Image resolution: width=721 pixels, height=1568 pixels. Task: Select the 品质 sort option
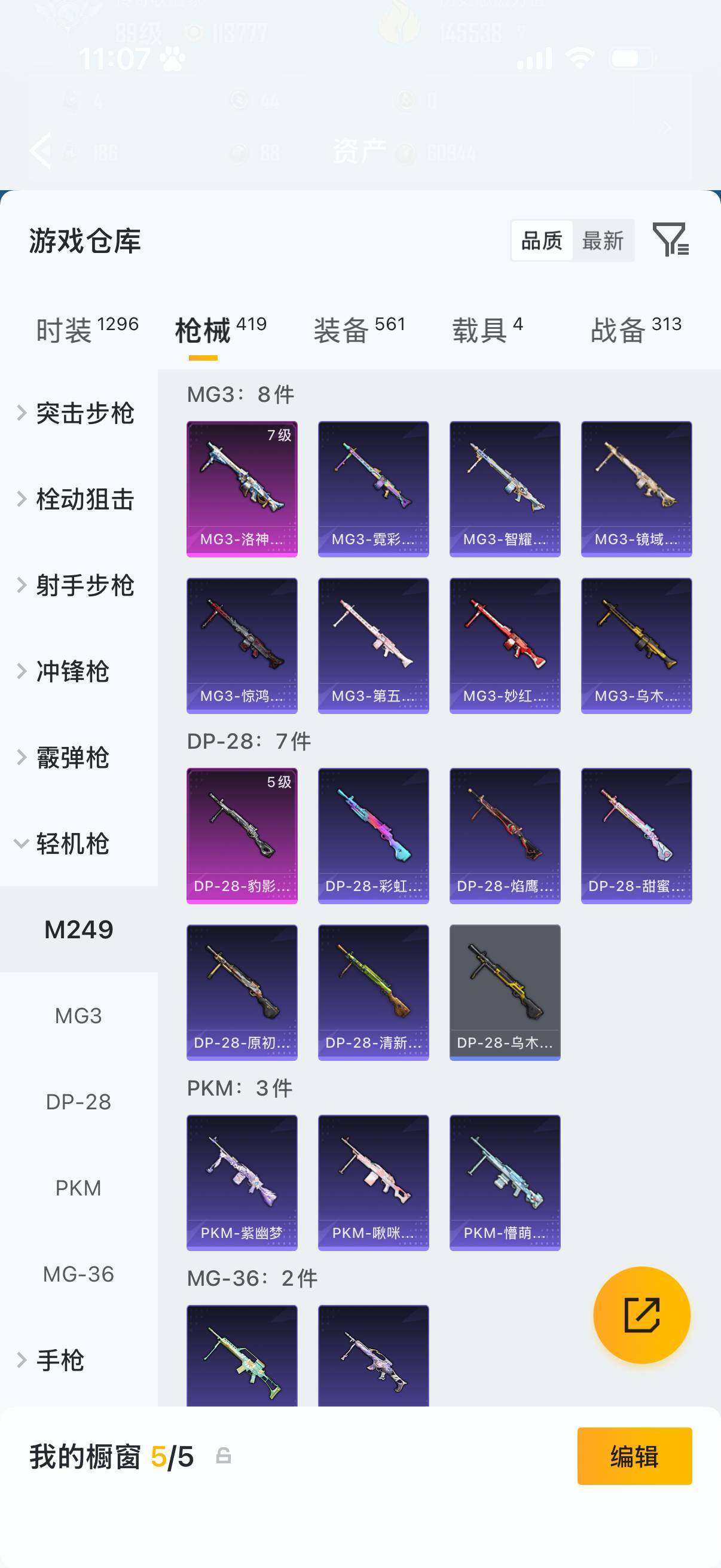(x=542, y=241)
